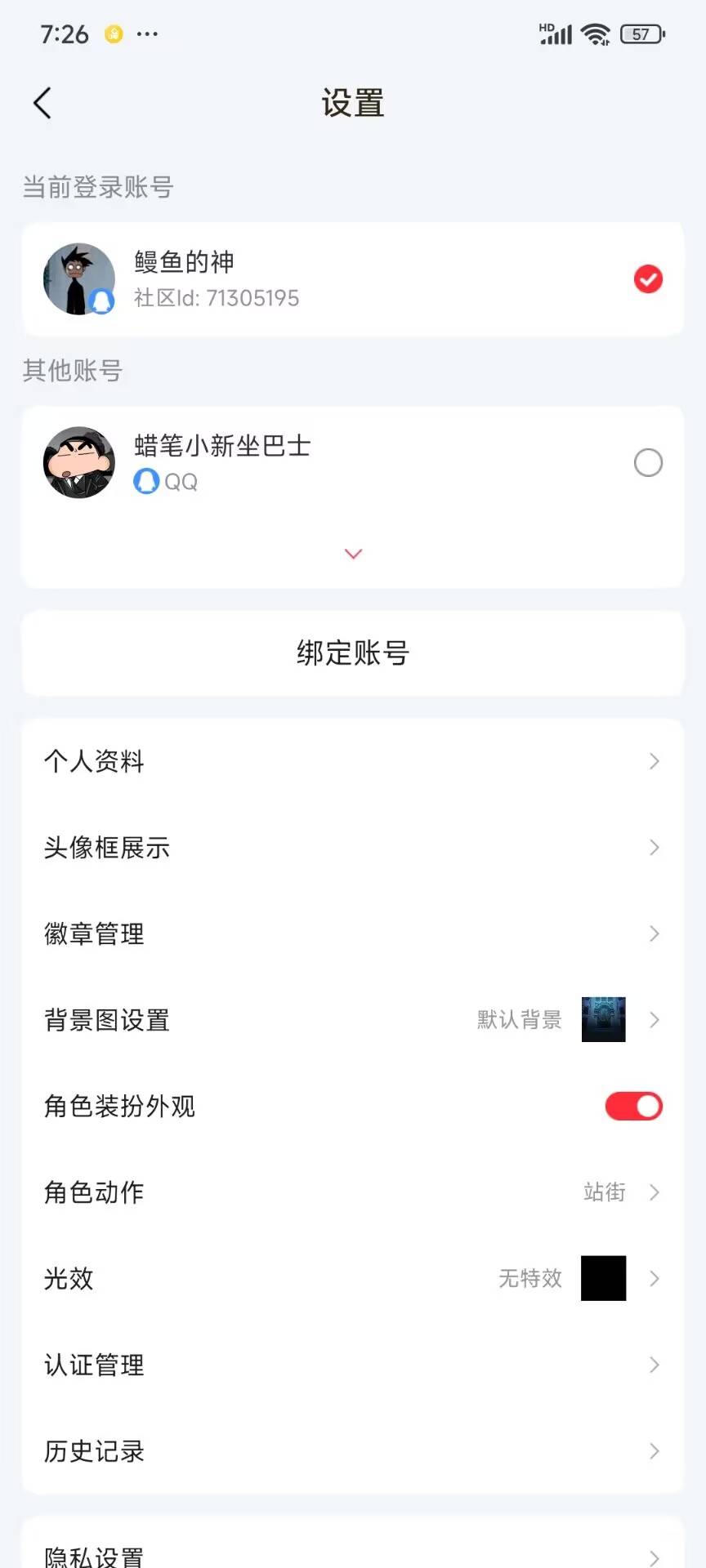Viewport: 706px width, 1568px height.
Task: Disable the 角色装扮外观 toggle
Action: coord(633,1106)
